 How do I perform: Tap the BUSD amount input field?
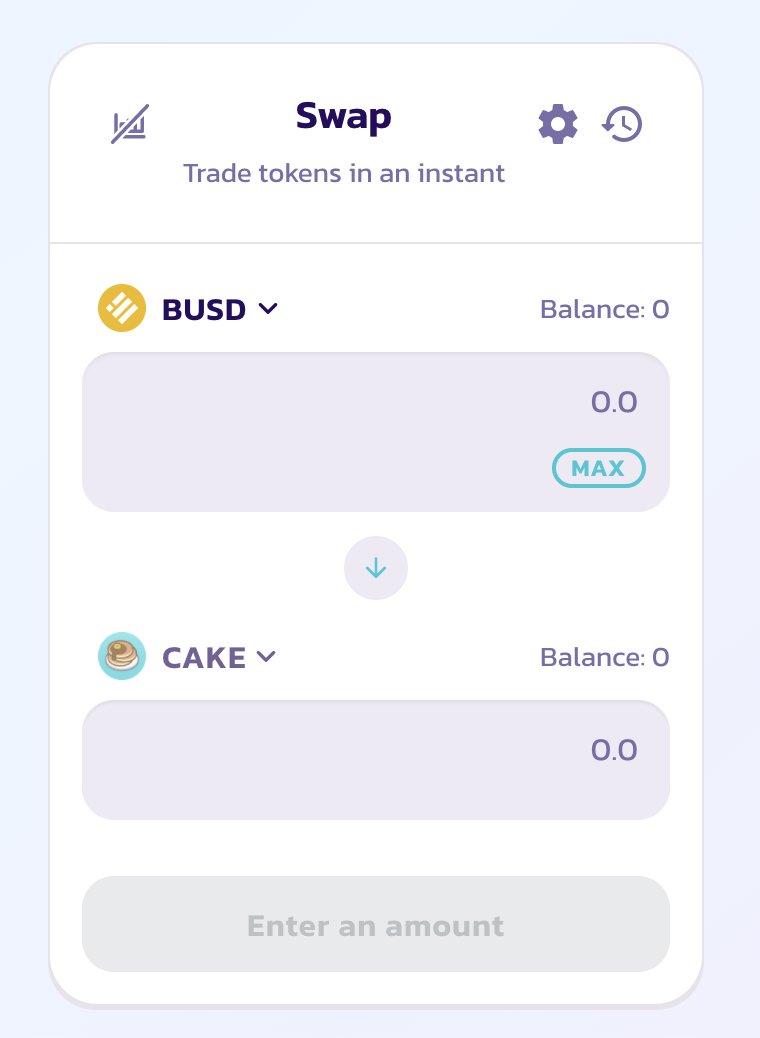[x=375, y=403]
